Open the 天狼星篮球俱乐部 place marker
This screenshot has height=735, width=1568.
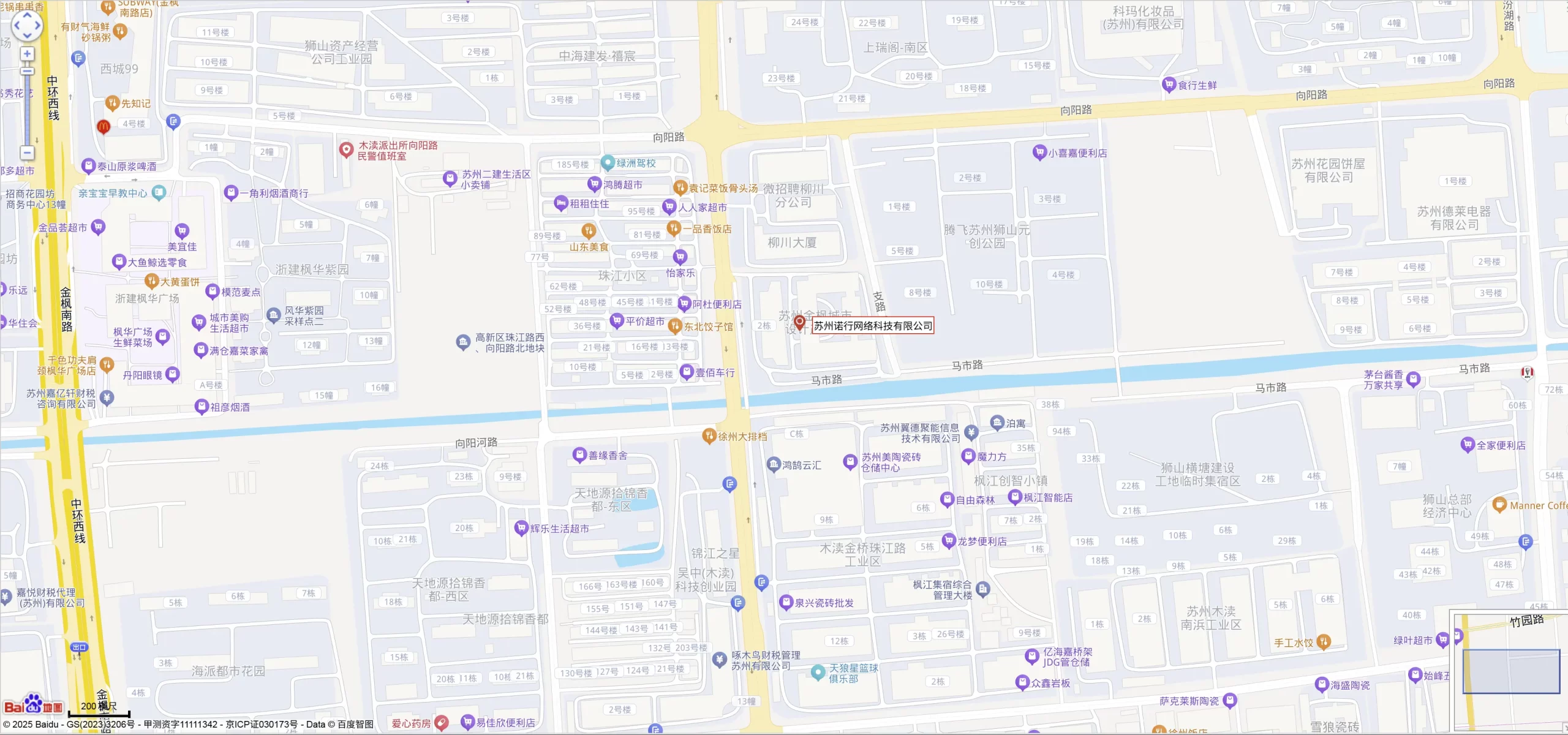click(x=818, y=673)
